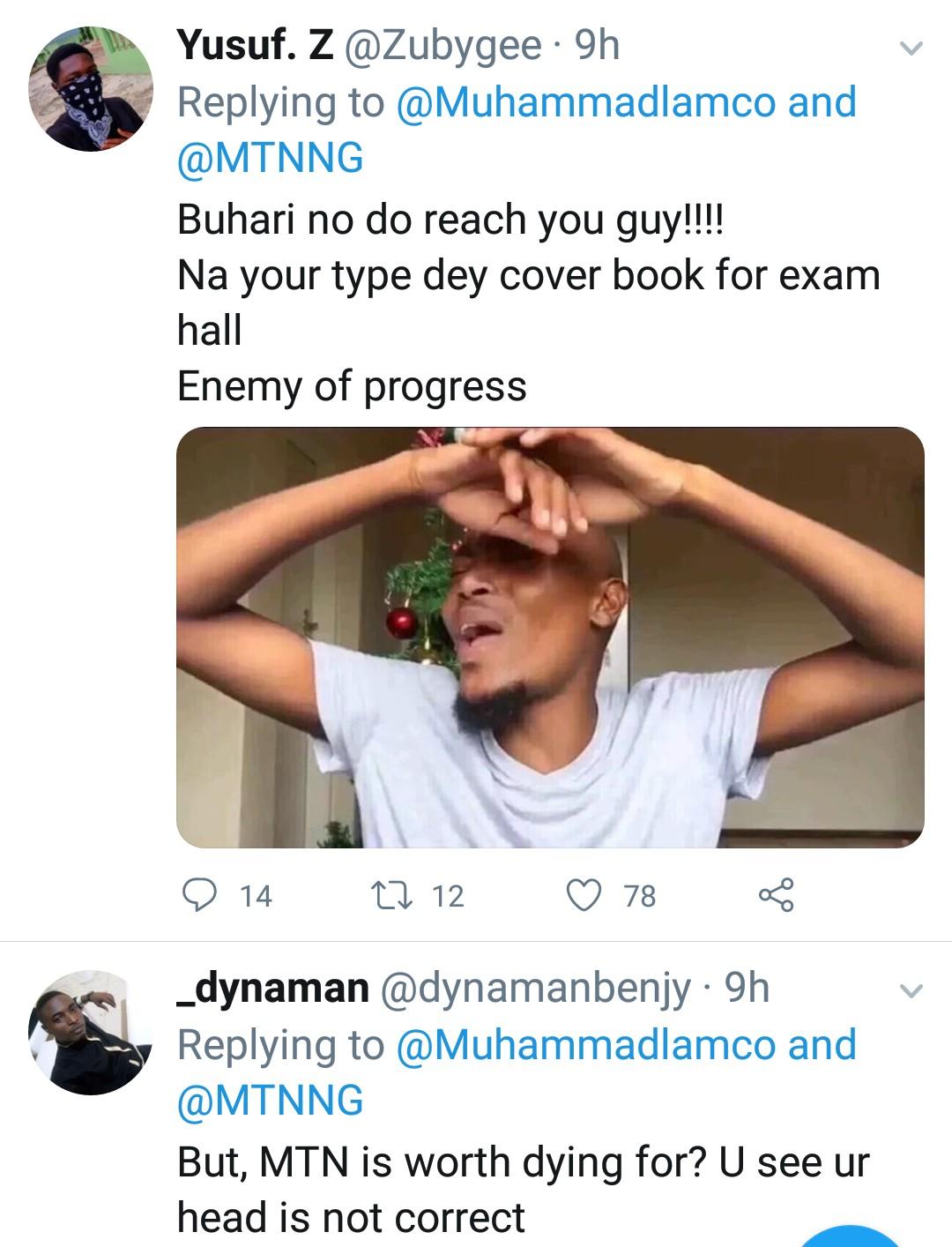The height and width of the screenshot is (1247, 952).
Task: Open @MTNNG mention in _dynaman's reply
Action: (270, 1101)
